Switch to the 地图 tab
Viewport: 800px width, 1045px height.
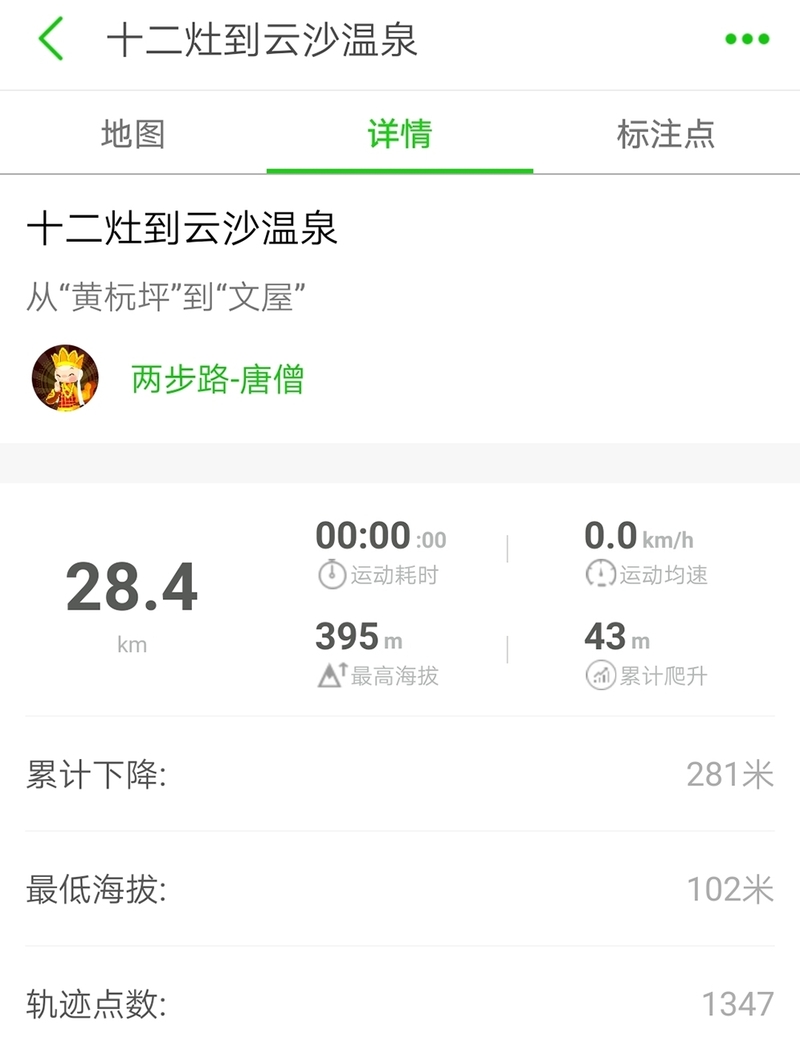tap(133, 134)
